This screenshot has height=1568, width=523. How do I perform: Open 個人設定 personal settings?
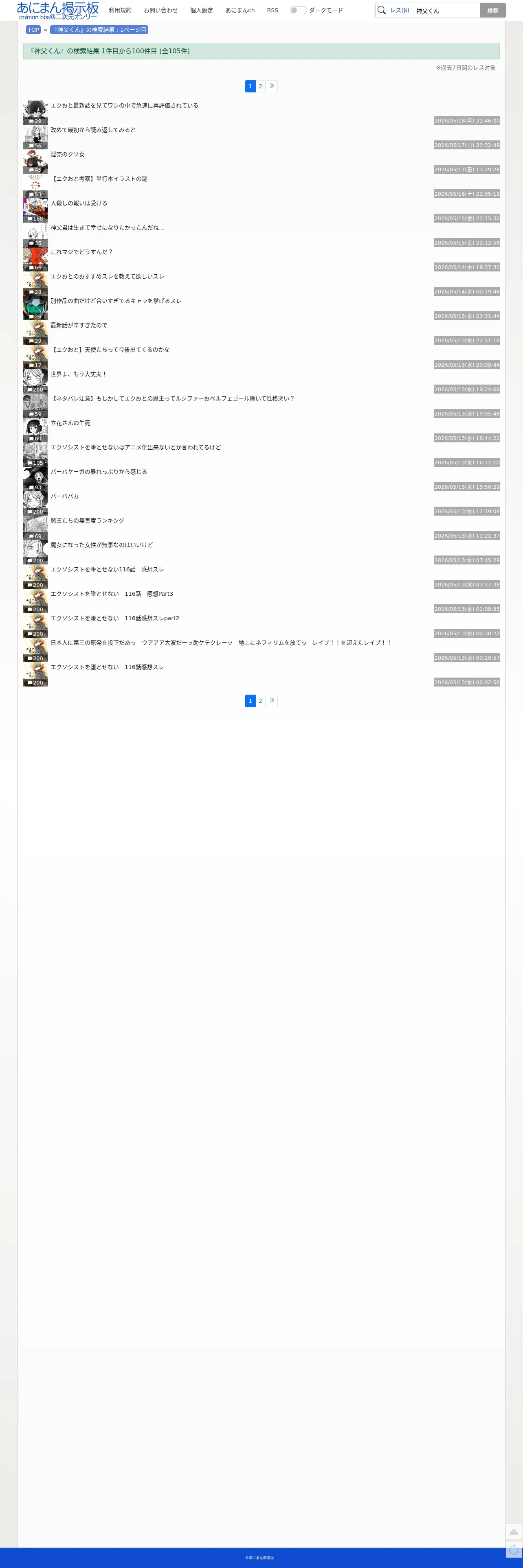click(202, 10)
